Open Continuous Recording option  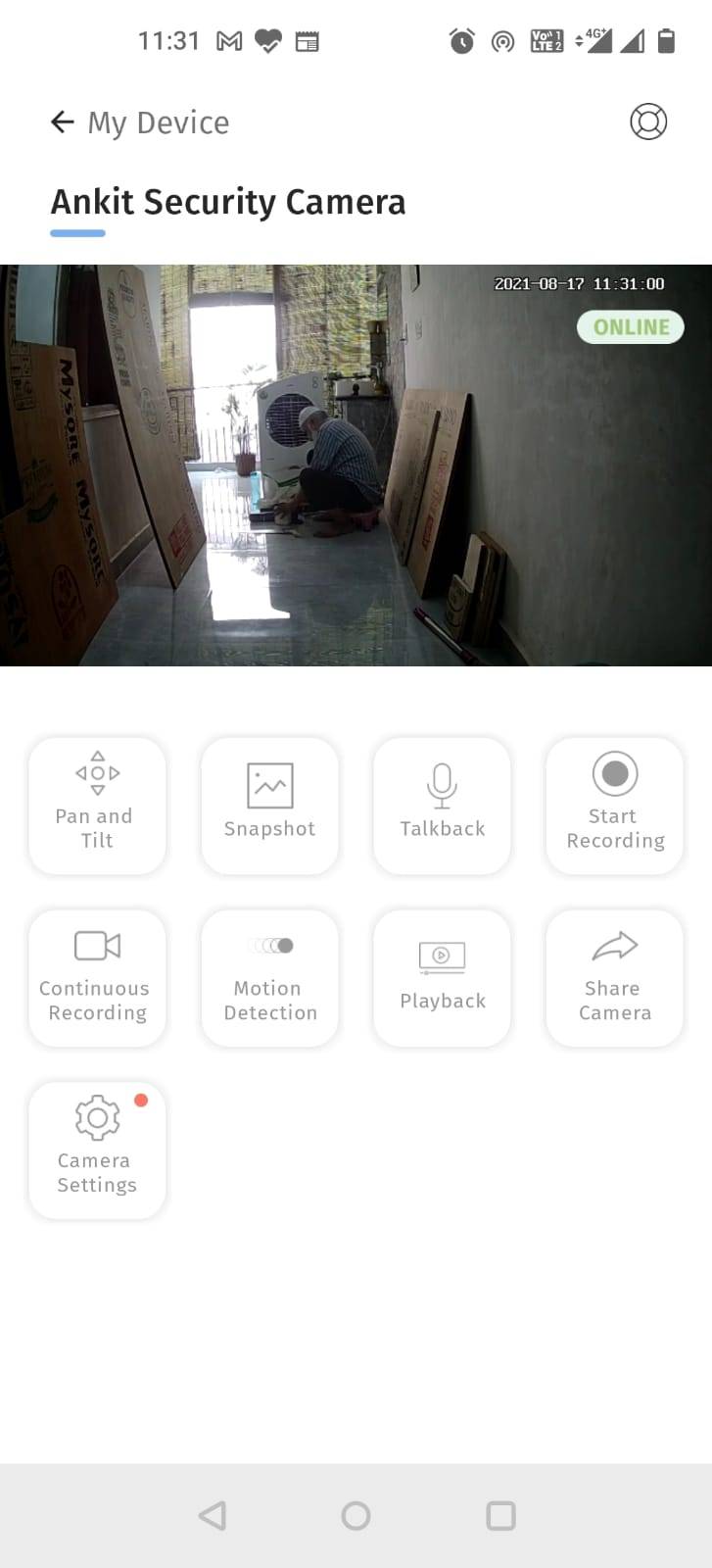coord(97,978)
